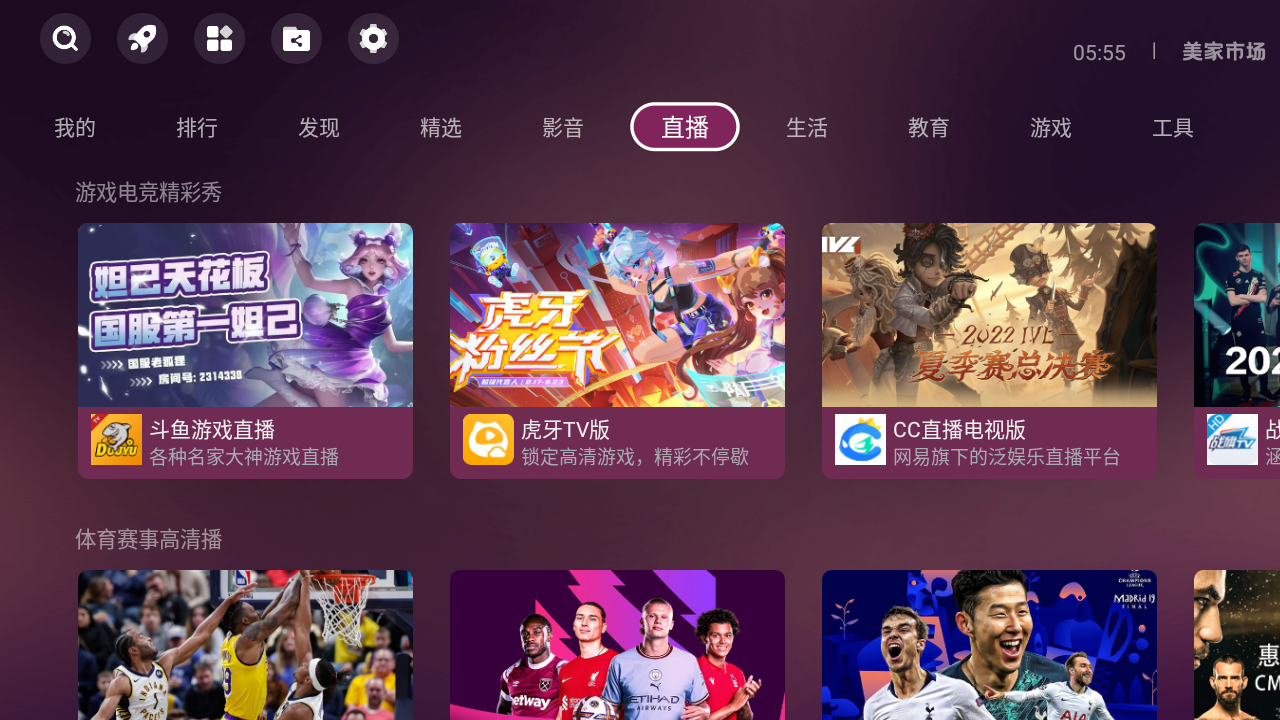Open the Champions League final card

pyautogui.click(x=989, y=645)
